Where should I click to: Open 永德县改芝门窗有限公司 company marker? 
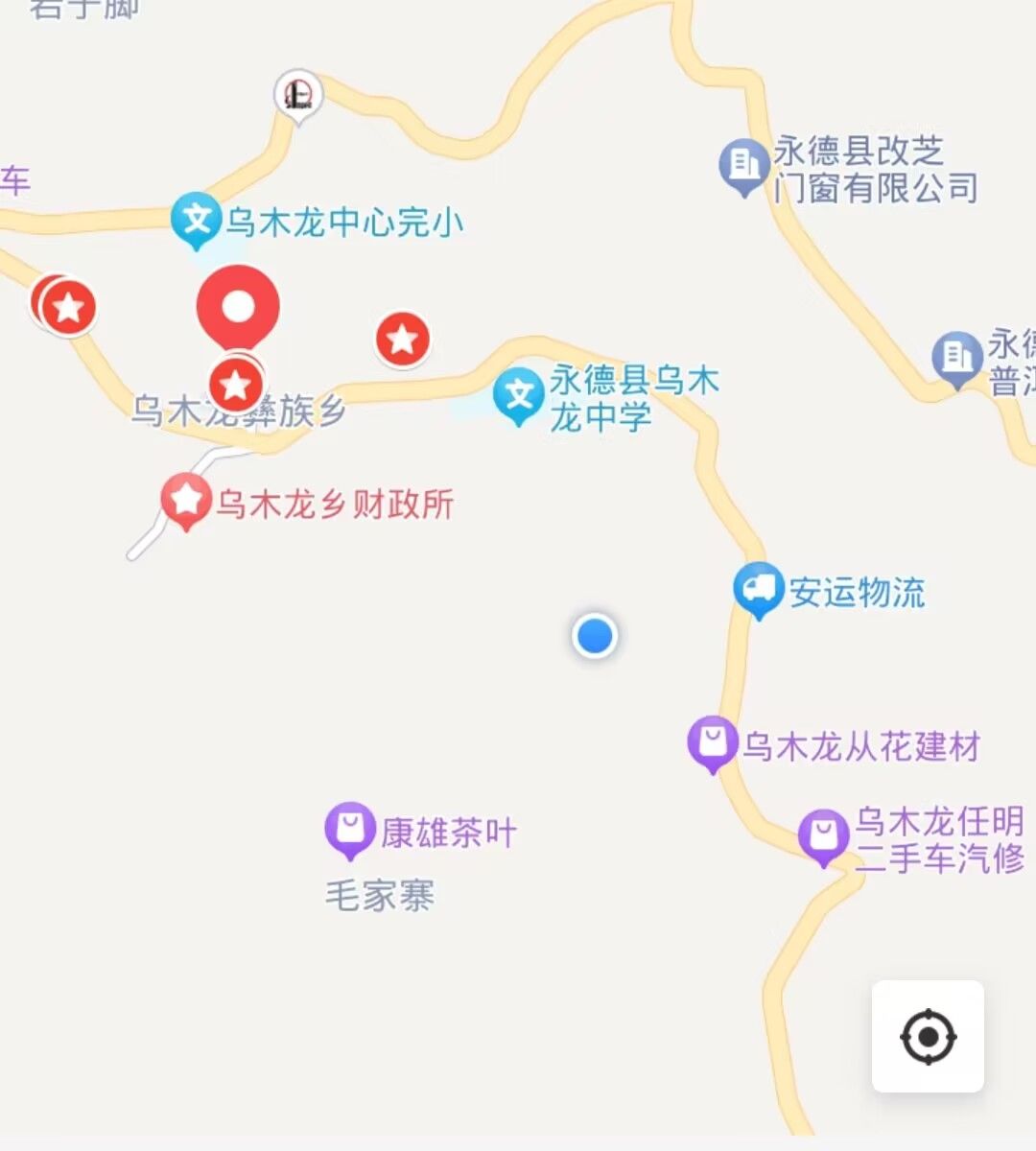743,165
